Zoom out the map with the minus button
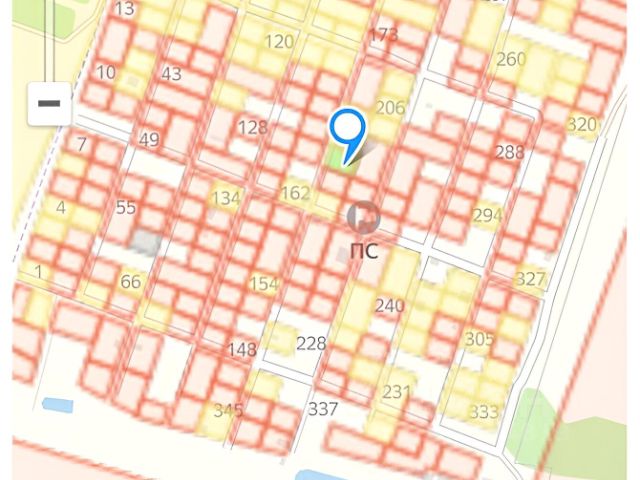This screenshot has width=640, height=480. click(x=49, y=103)
